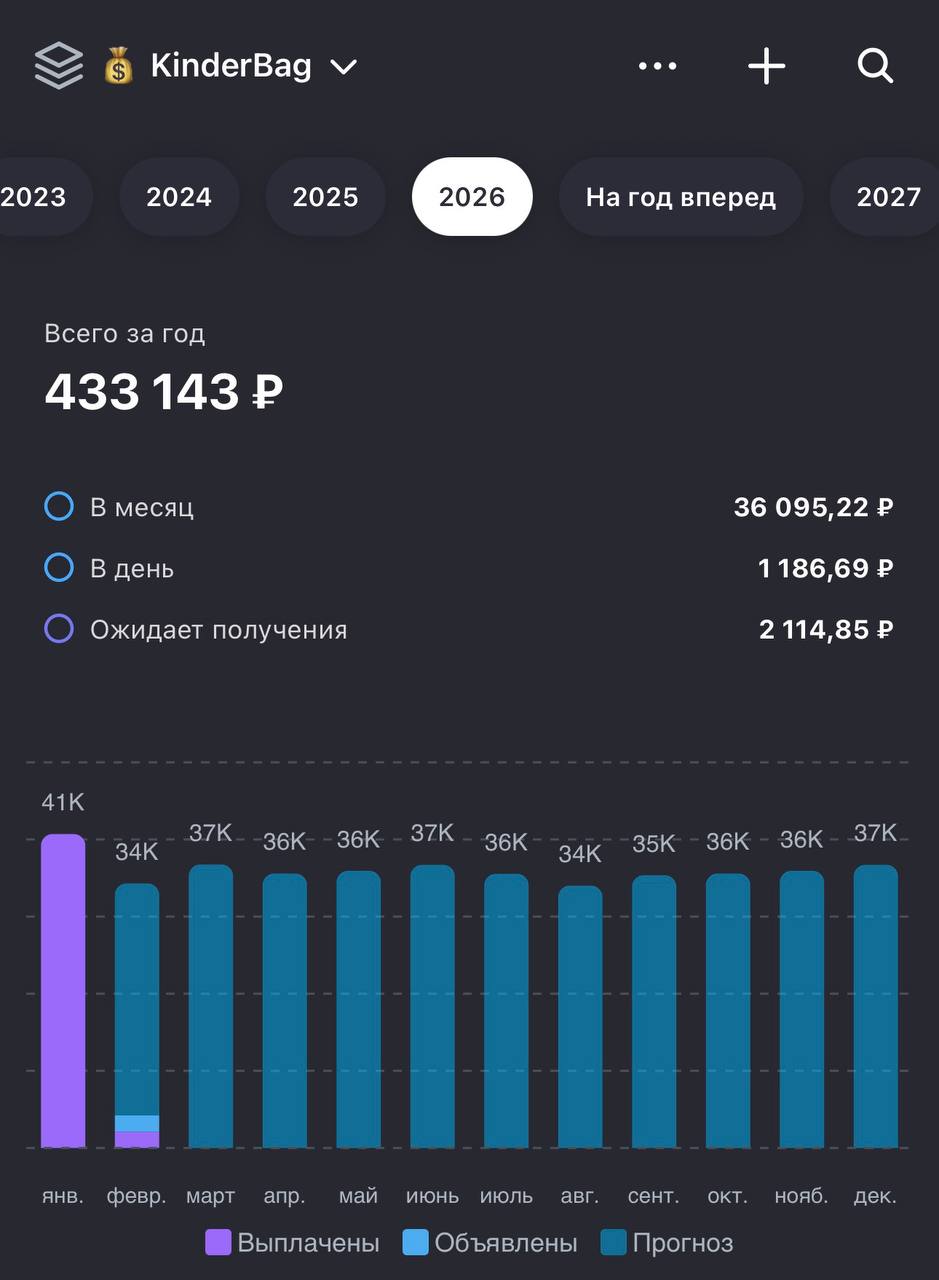Switch to the 2024 year chip
Viewport: 939px width, 1280px height.
179,197
